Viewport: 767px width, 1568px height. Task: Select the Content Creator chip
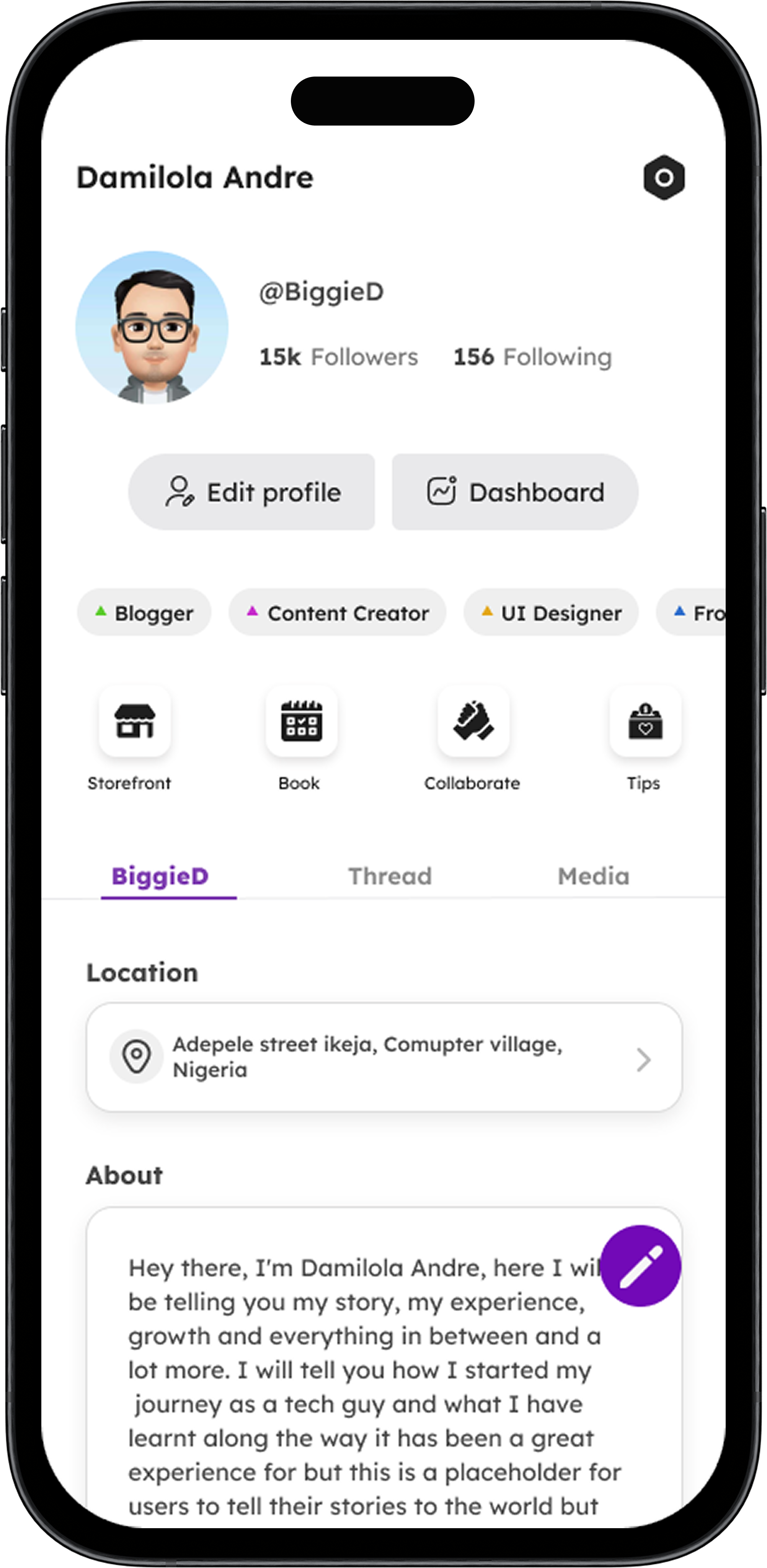337,612
